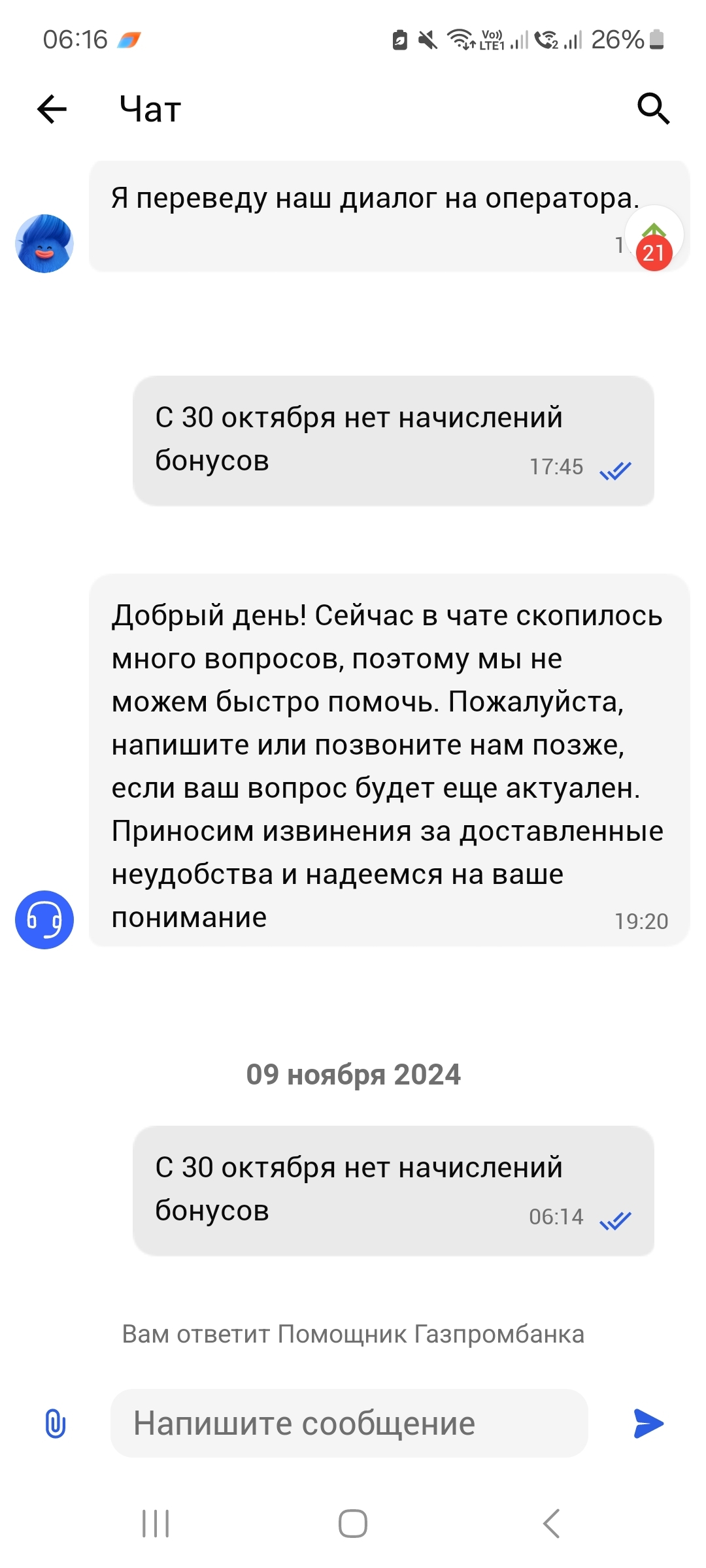Go to the home screen

(x=352, y=1524)
